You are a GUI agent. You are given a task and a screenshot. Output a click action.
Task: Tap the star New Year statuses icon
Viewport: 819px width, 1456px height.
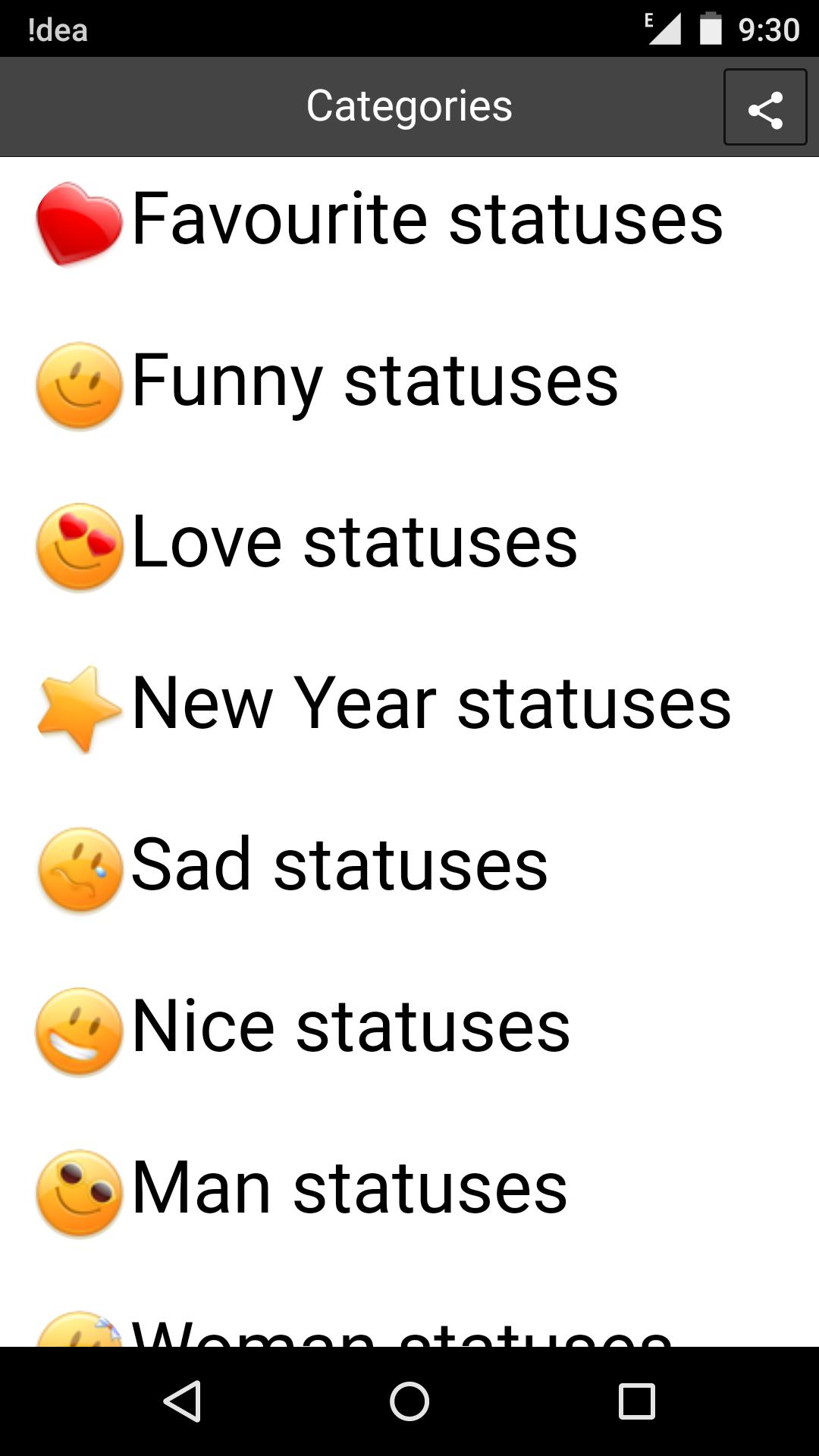[x=78, y=705]
